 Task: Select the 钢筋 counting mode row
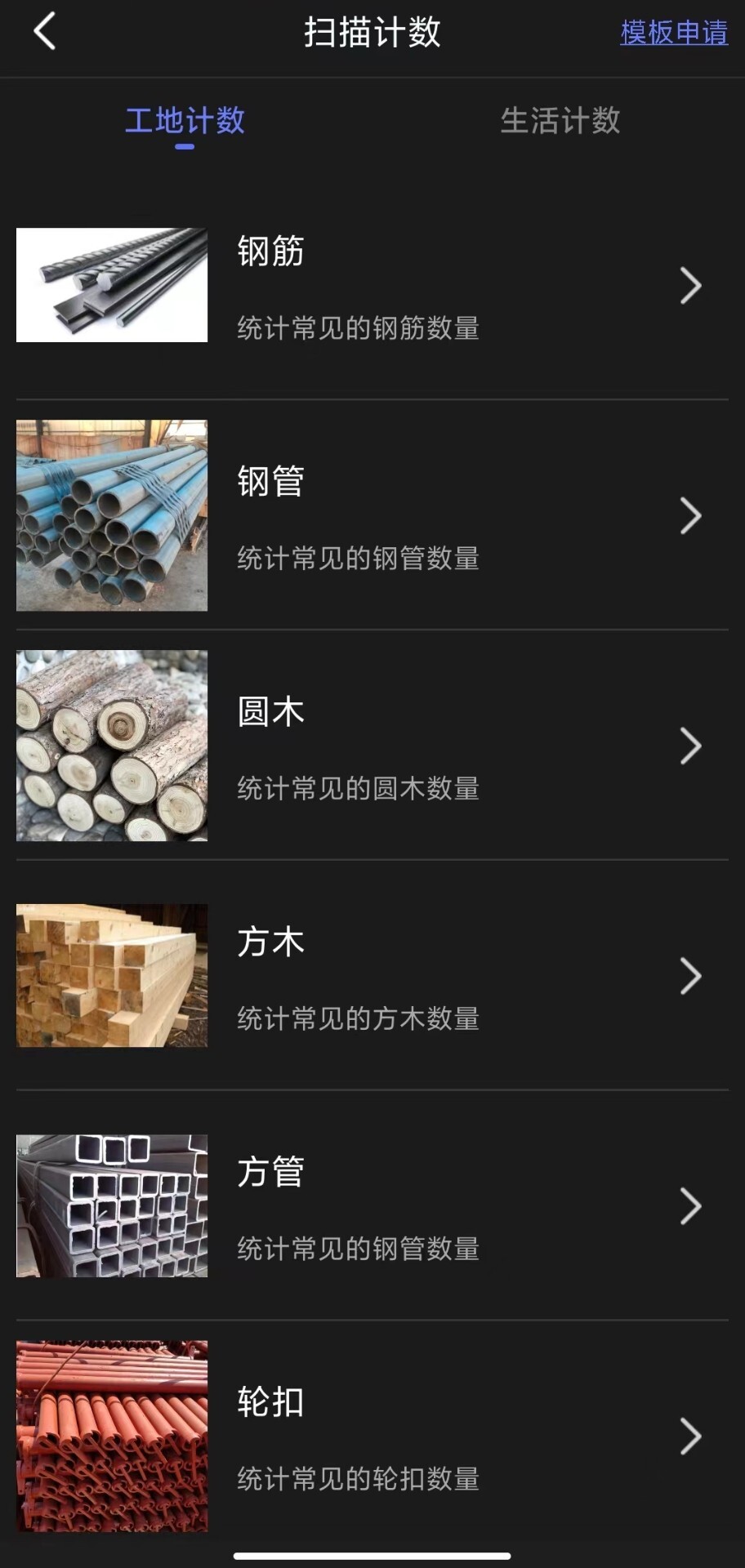click(x=372, y=285)
